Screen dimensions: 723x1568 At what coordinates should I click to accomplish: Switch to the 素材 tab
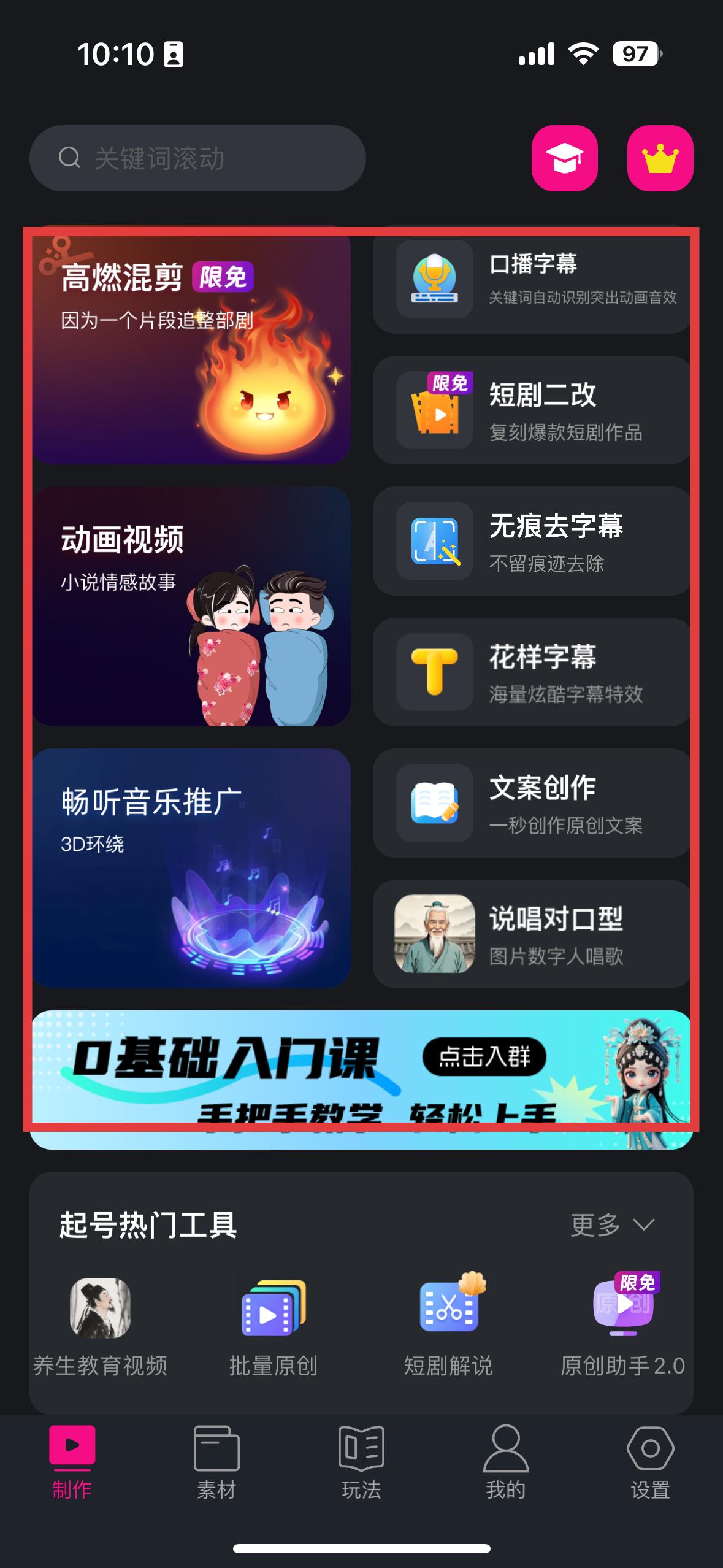[x=216, y=1462]
